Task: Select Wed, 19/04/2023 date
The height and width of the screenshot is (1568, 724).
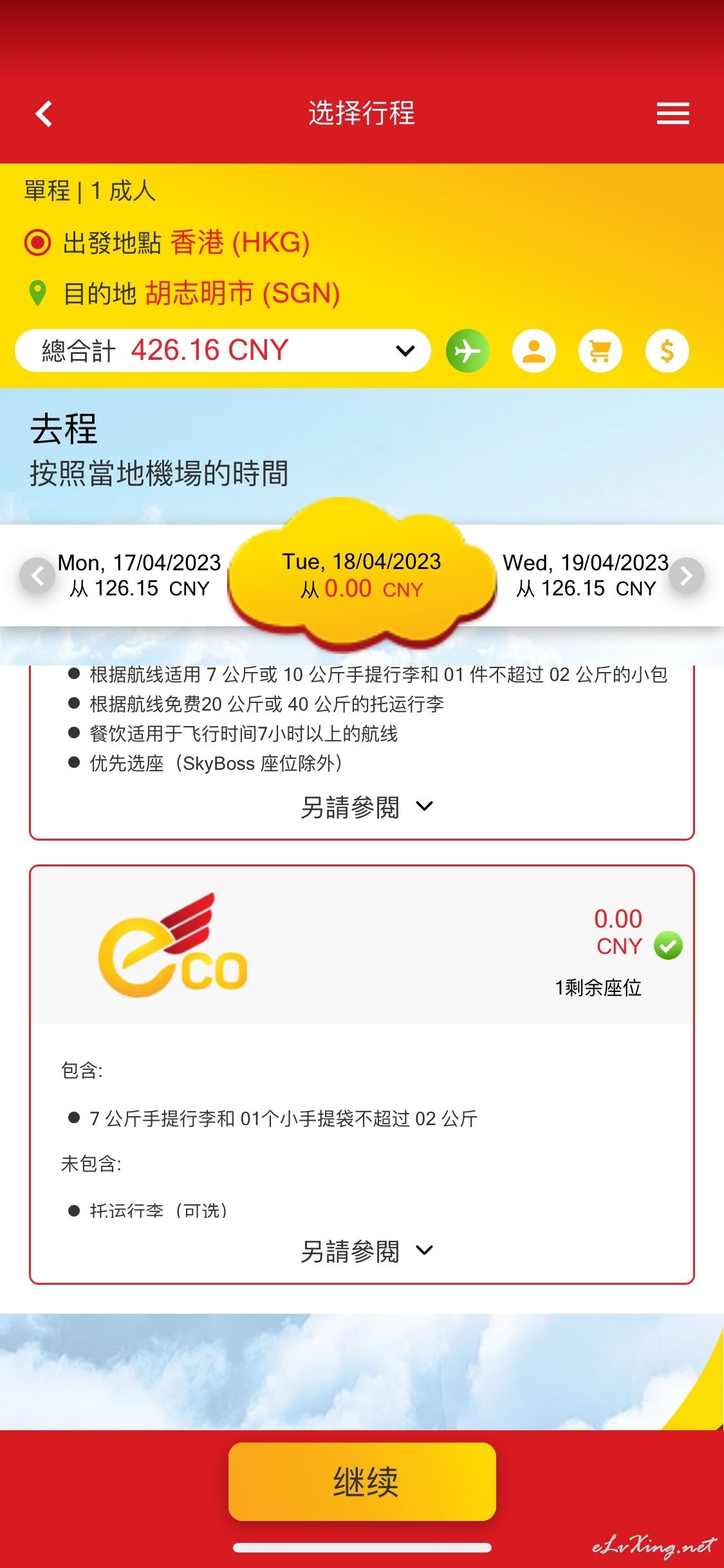Action: (x=586, y=575)
